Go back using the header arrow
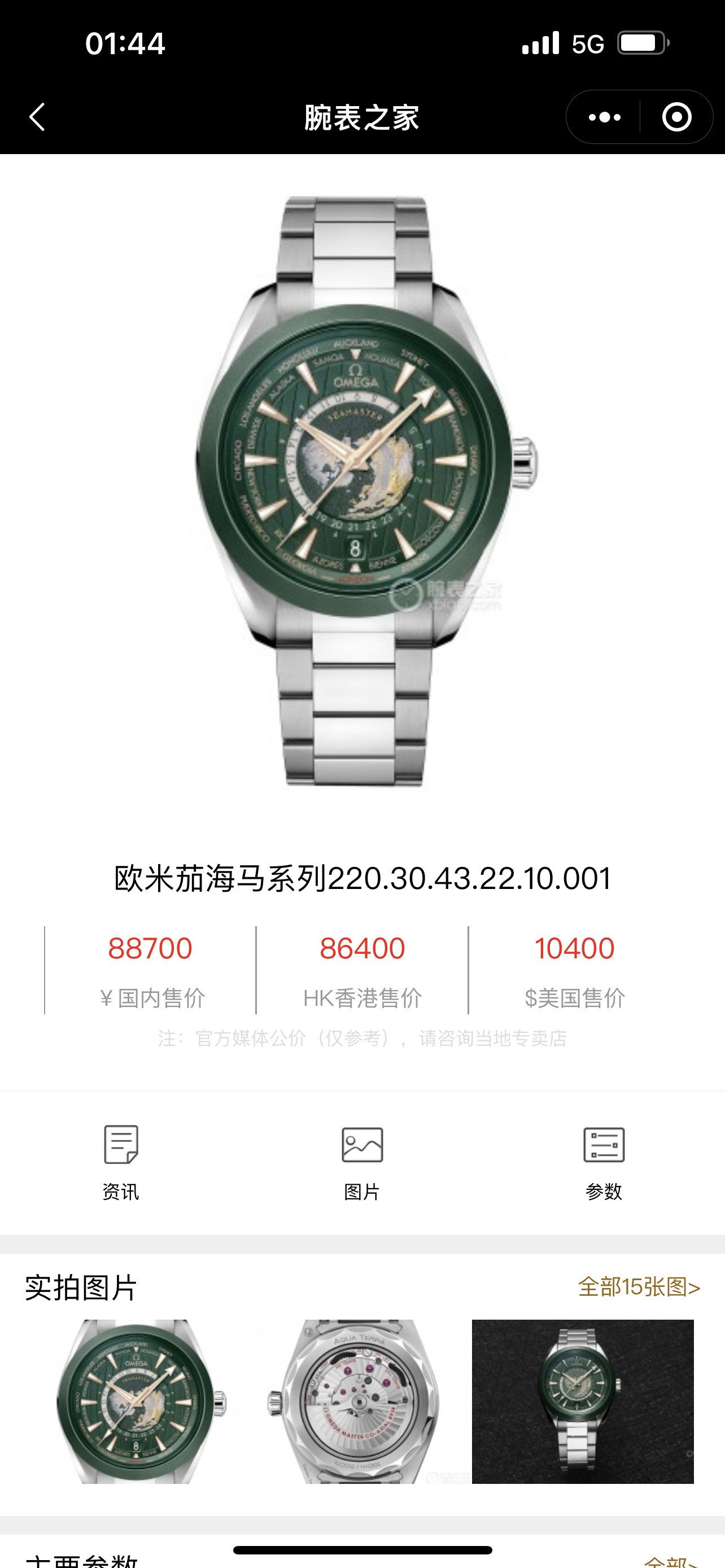Image resolution: width=725 pixels, height=1568 pixels. [x=38, y=117]
